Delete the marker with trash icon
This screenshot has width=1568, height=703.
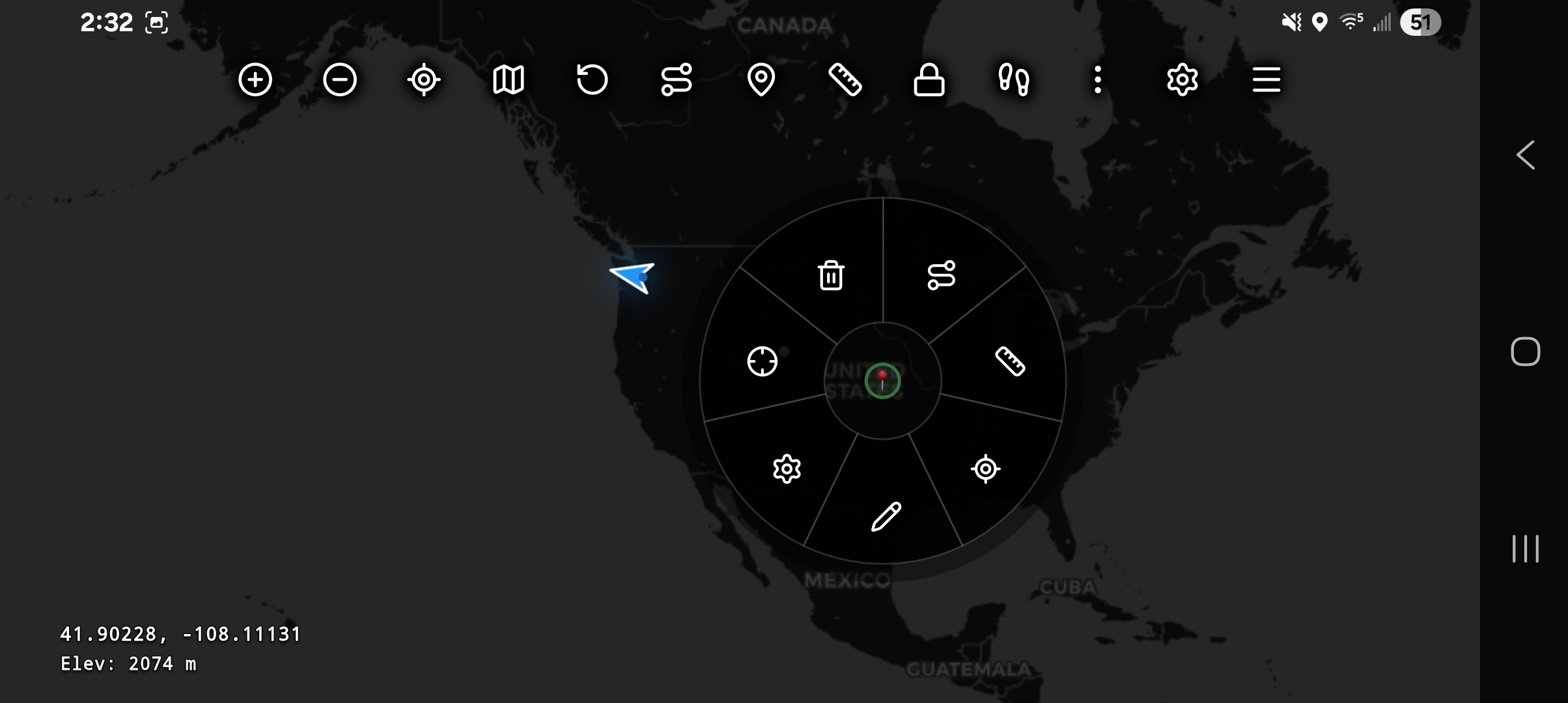tap(831, 275)
